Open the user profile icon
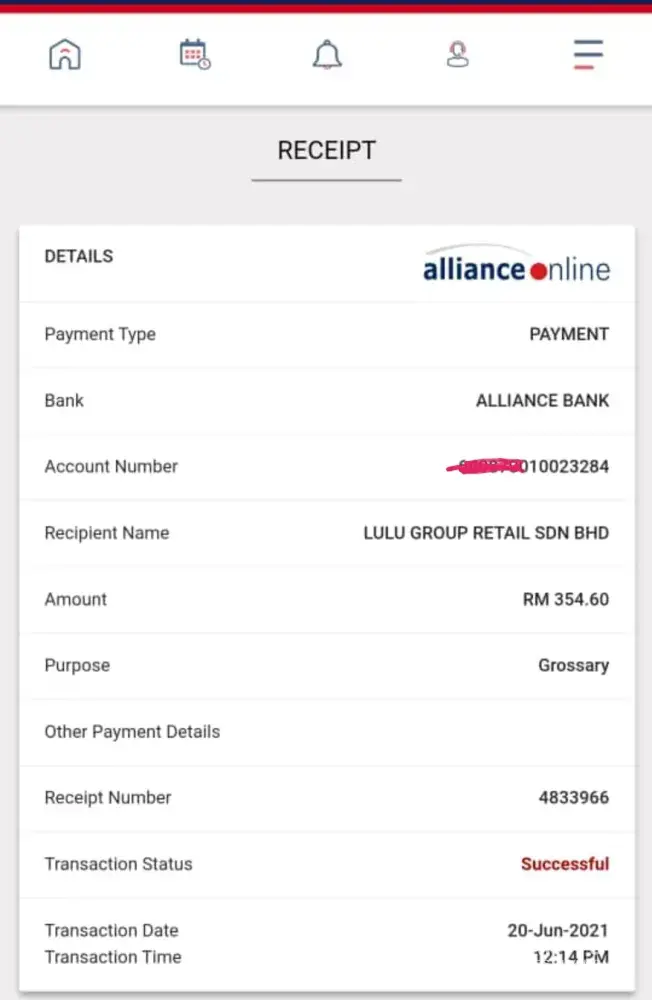Screen dimensions: 652x1000 [x=458, y=54]
